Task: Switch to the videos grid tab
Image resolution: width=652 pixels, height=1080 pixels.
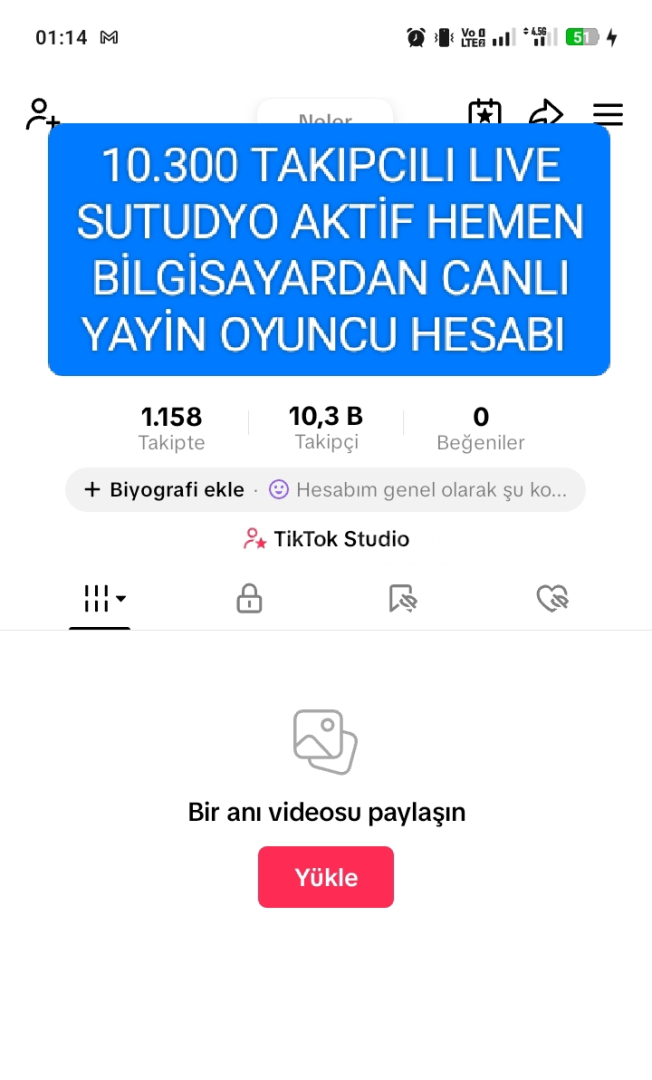Action: 100,599
